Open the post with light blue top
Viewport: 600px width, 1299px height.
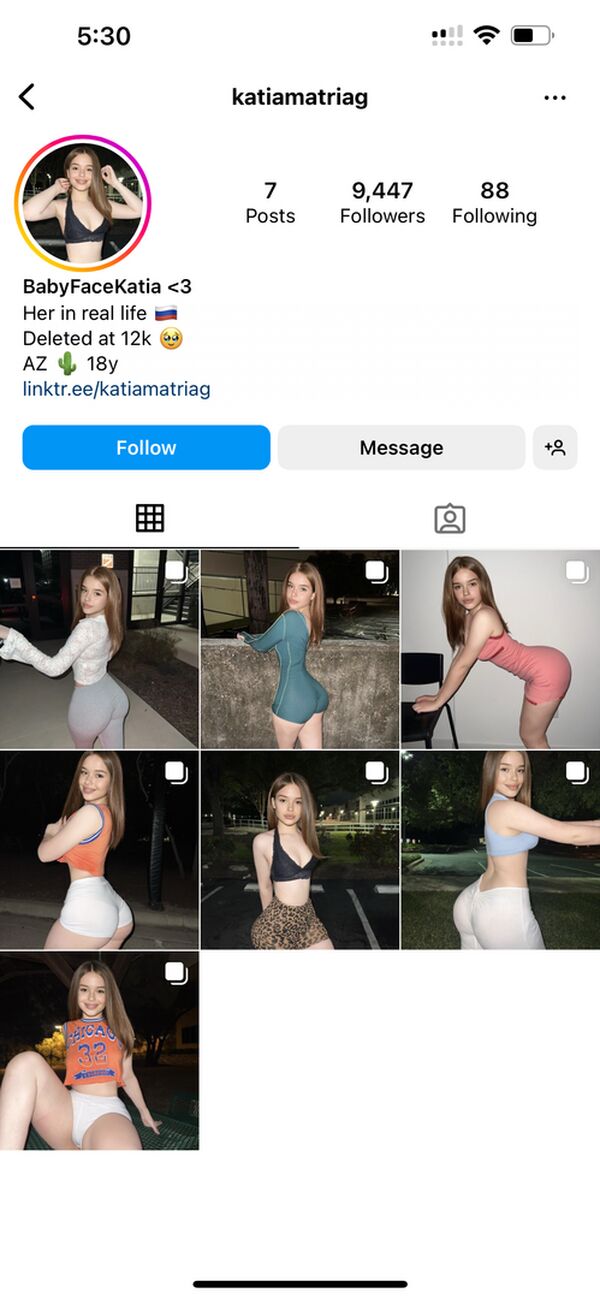click(x=500, y=850)
